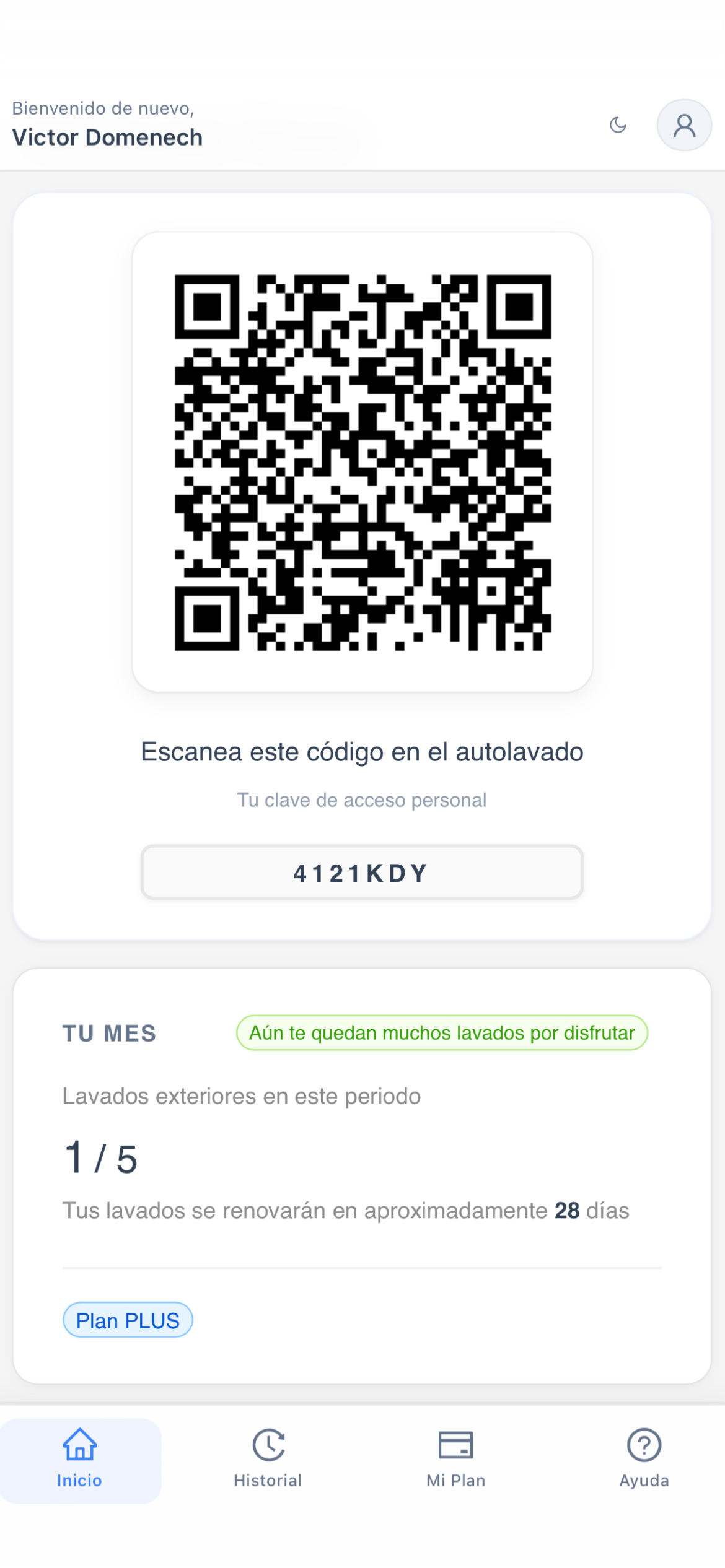This screenshot has width=725, height=1568.
Task: Enable night theme via the crescent toggle
Action: point(617,124)
